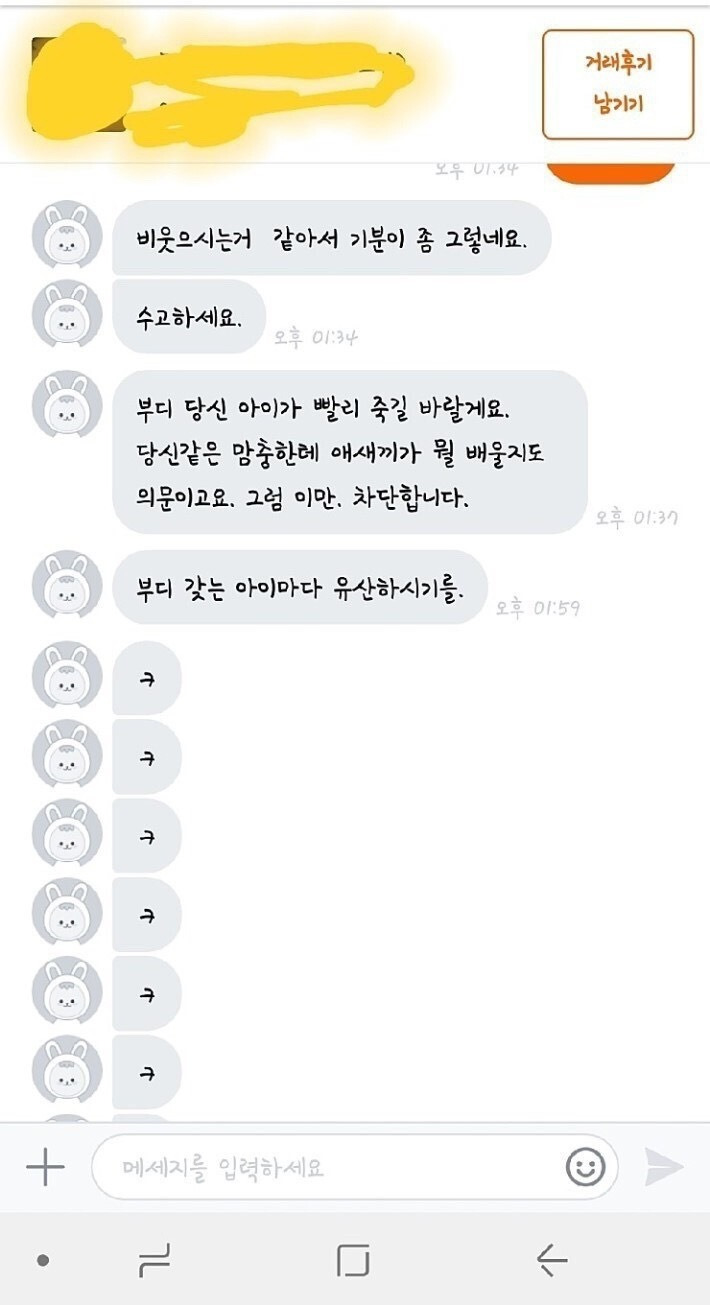This screenshot has height=1305, width=710.
Task: Open the recent apps view
Action: click(154, 1260)
